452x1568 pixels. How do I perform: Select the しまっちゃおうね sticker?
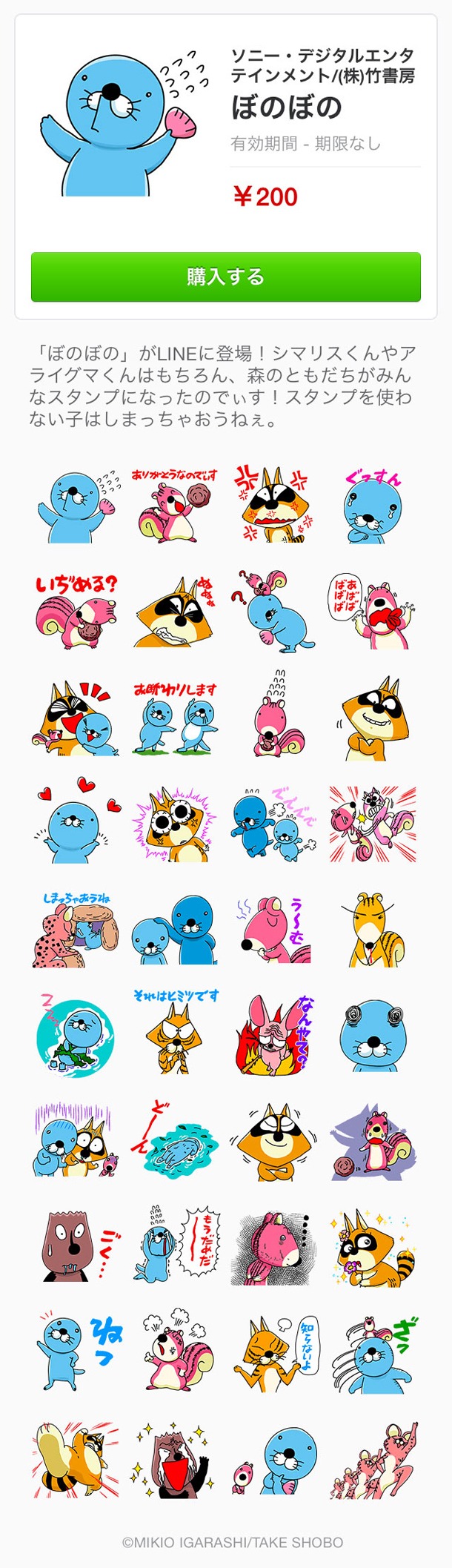tap(76, 930)
